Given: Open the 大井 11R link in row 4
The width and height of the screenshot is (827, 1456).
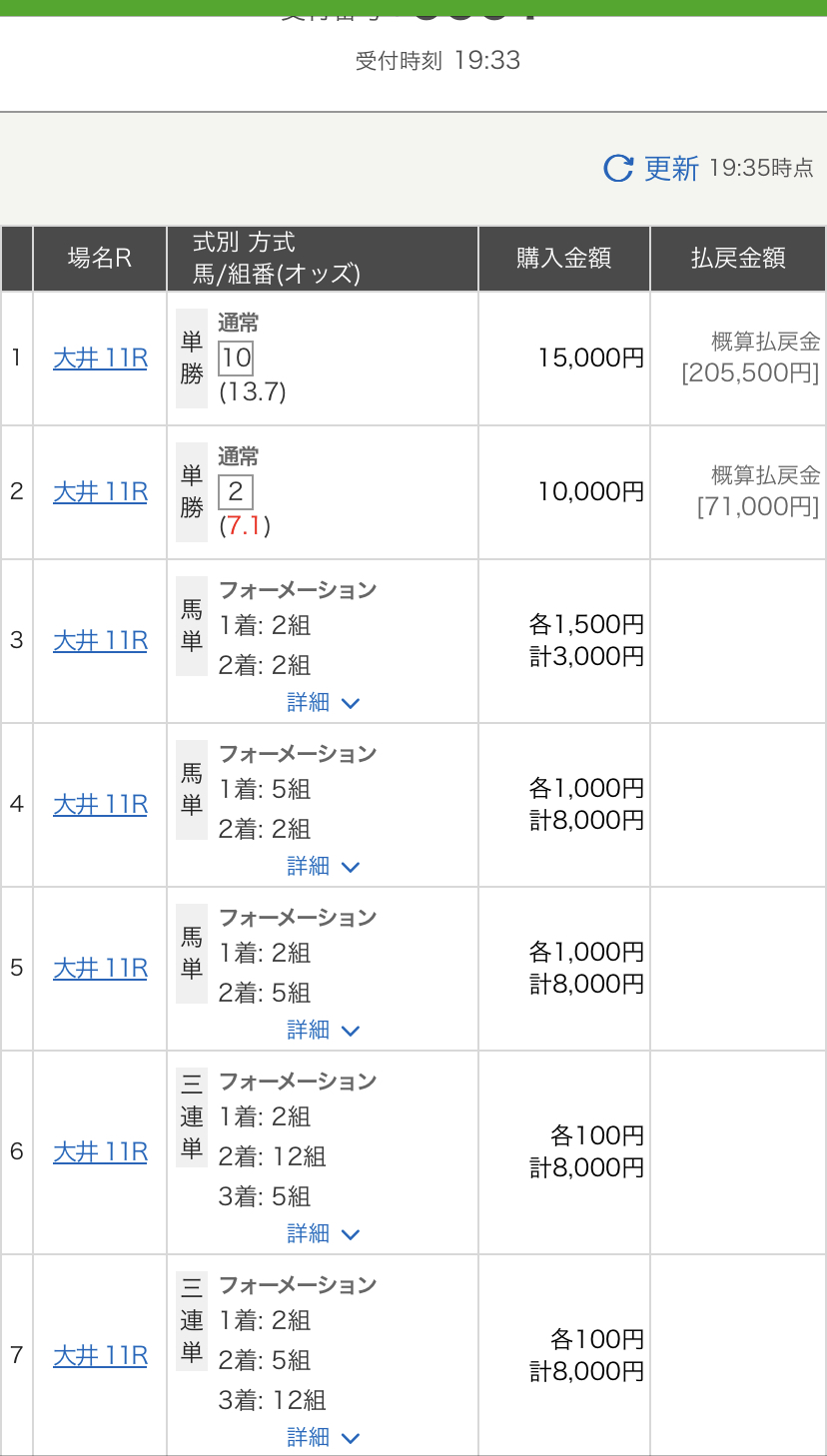Looking at the screenshot, I should pos(100,804).
